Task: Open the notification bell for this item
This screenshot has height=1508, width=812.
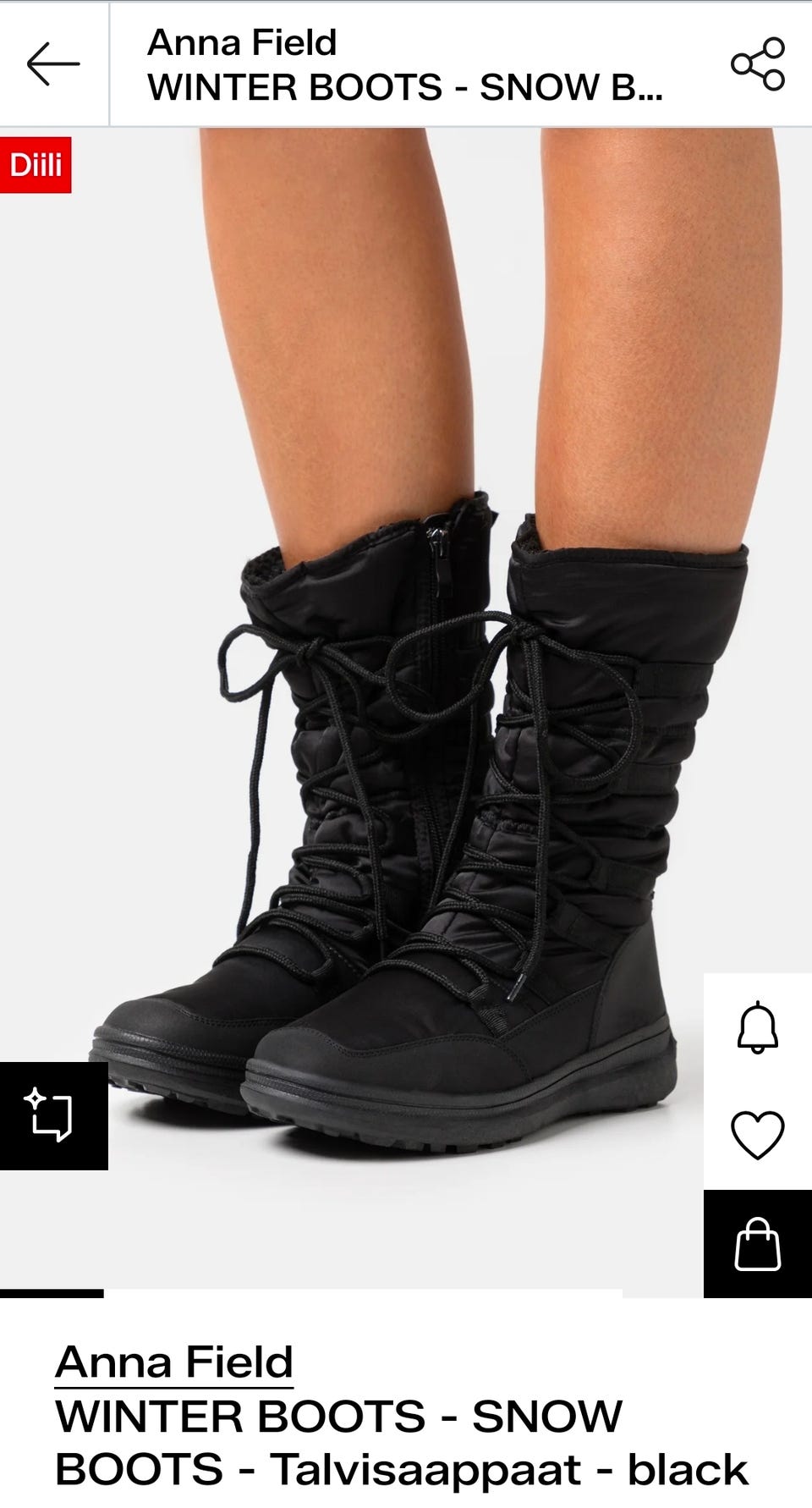Action: (x=758, y=1026)
